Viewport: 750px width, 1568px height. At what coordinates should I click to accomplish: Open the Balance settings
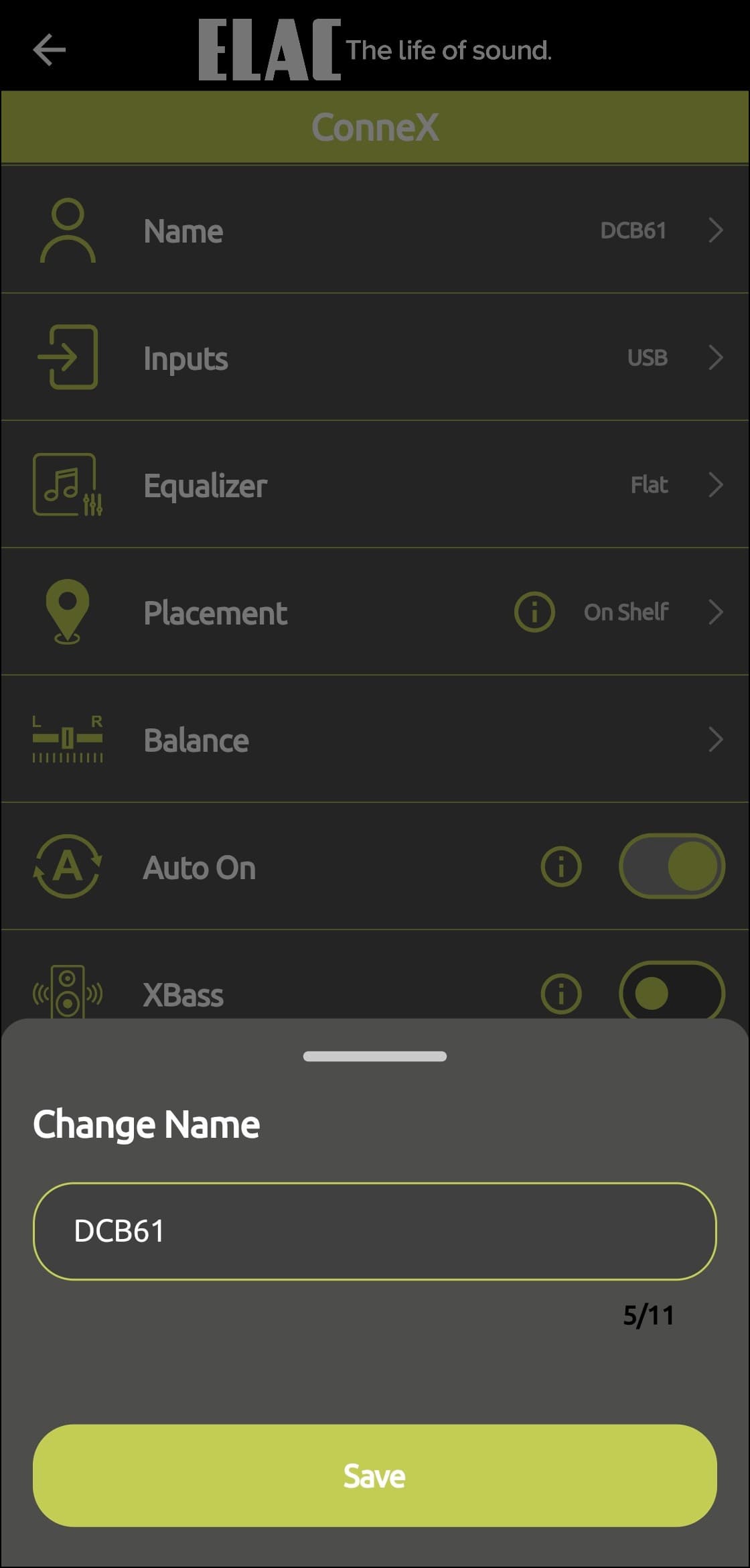[x=375, y=740]
